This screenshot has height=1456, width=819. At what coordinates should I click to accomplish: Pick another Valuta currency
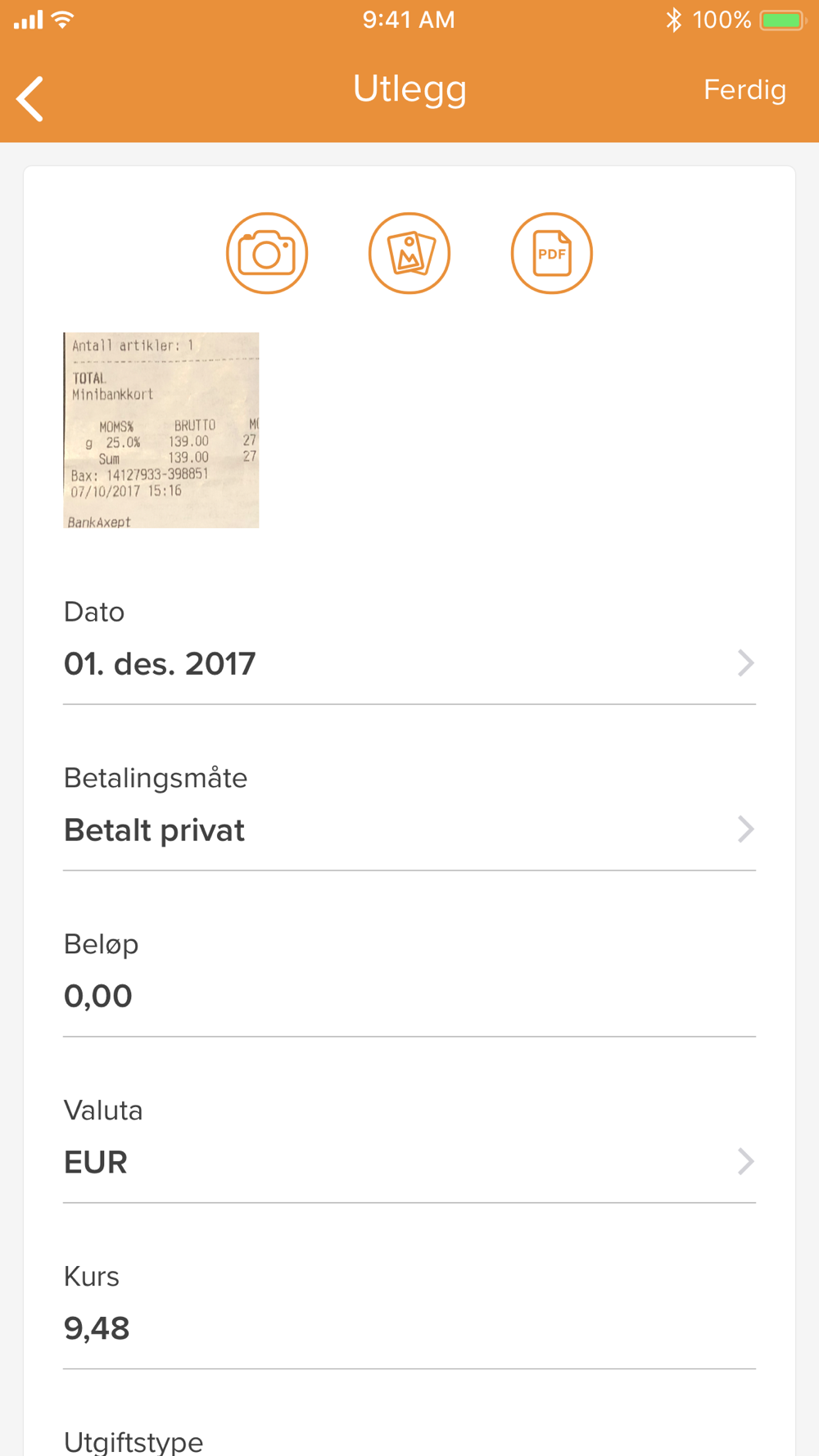(408, 1162)
